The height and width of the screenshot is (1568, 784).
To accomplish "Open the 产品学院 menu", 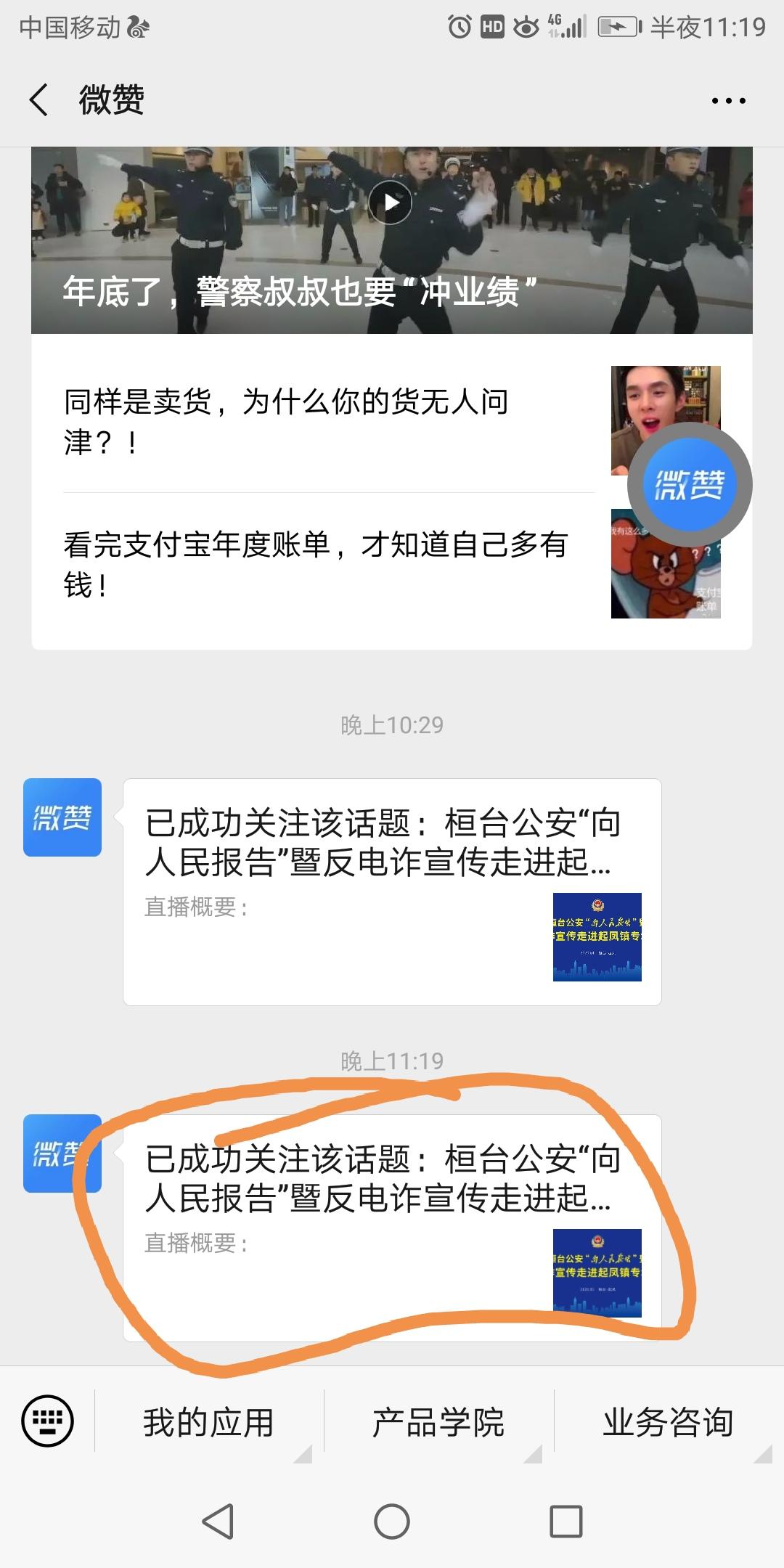I will [438, 1421].
